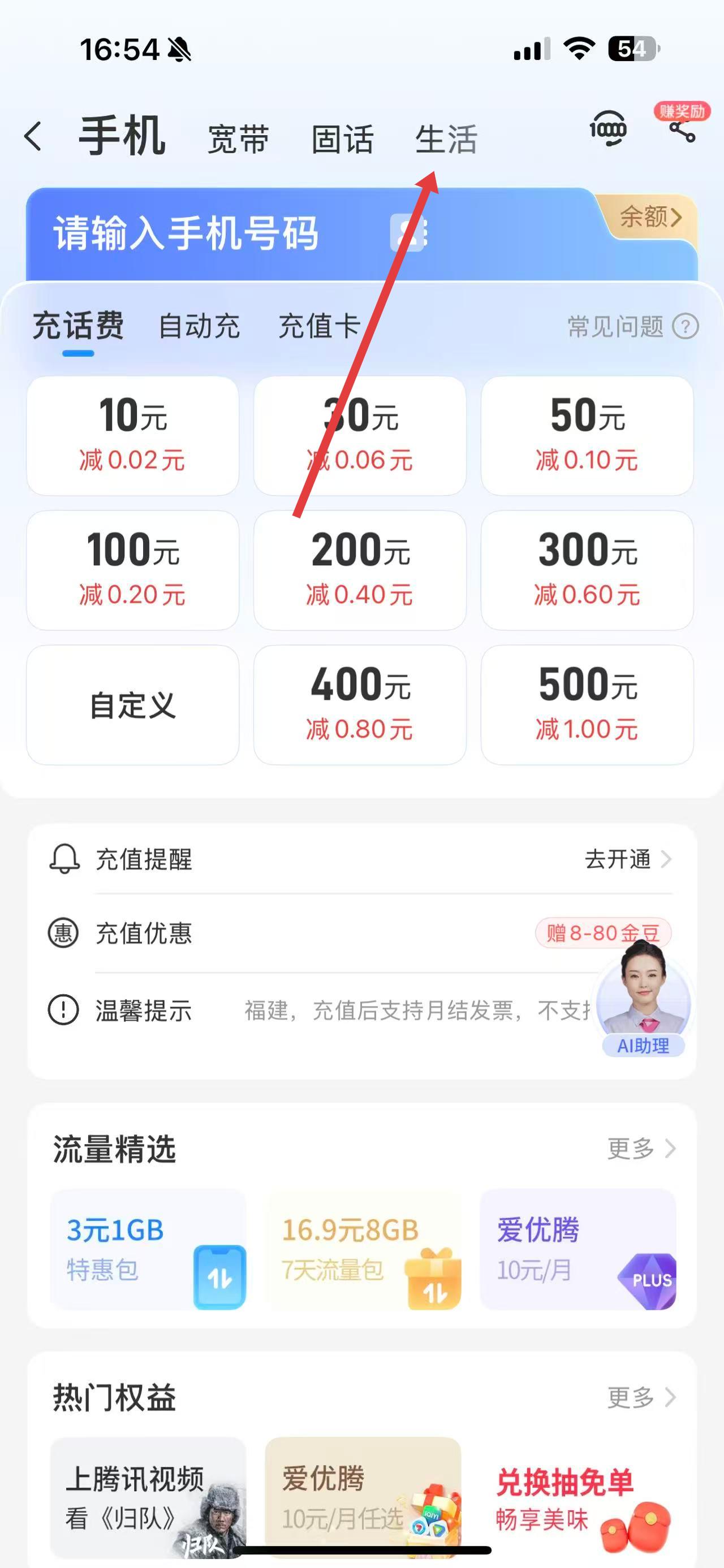Open contacts picker next to phone number
The image size is (724, 1568).
click(408, 232)
